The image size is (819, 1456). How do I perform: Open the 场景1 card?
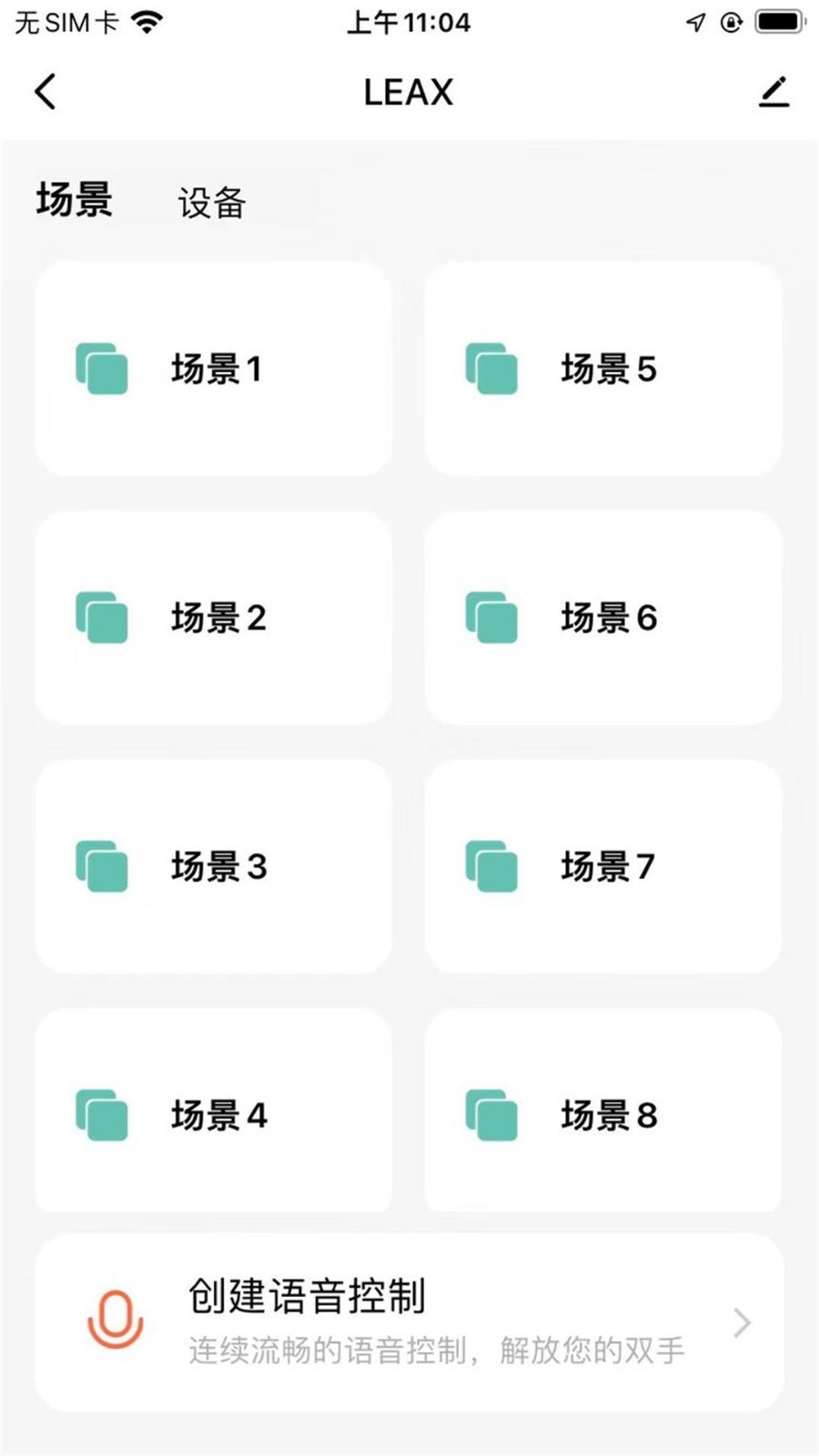[214, 369]
